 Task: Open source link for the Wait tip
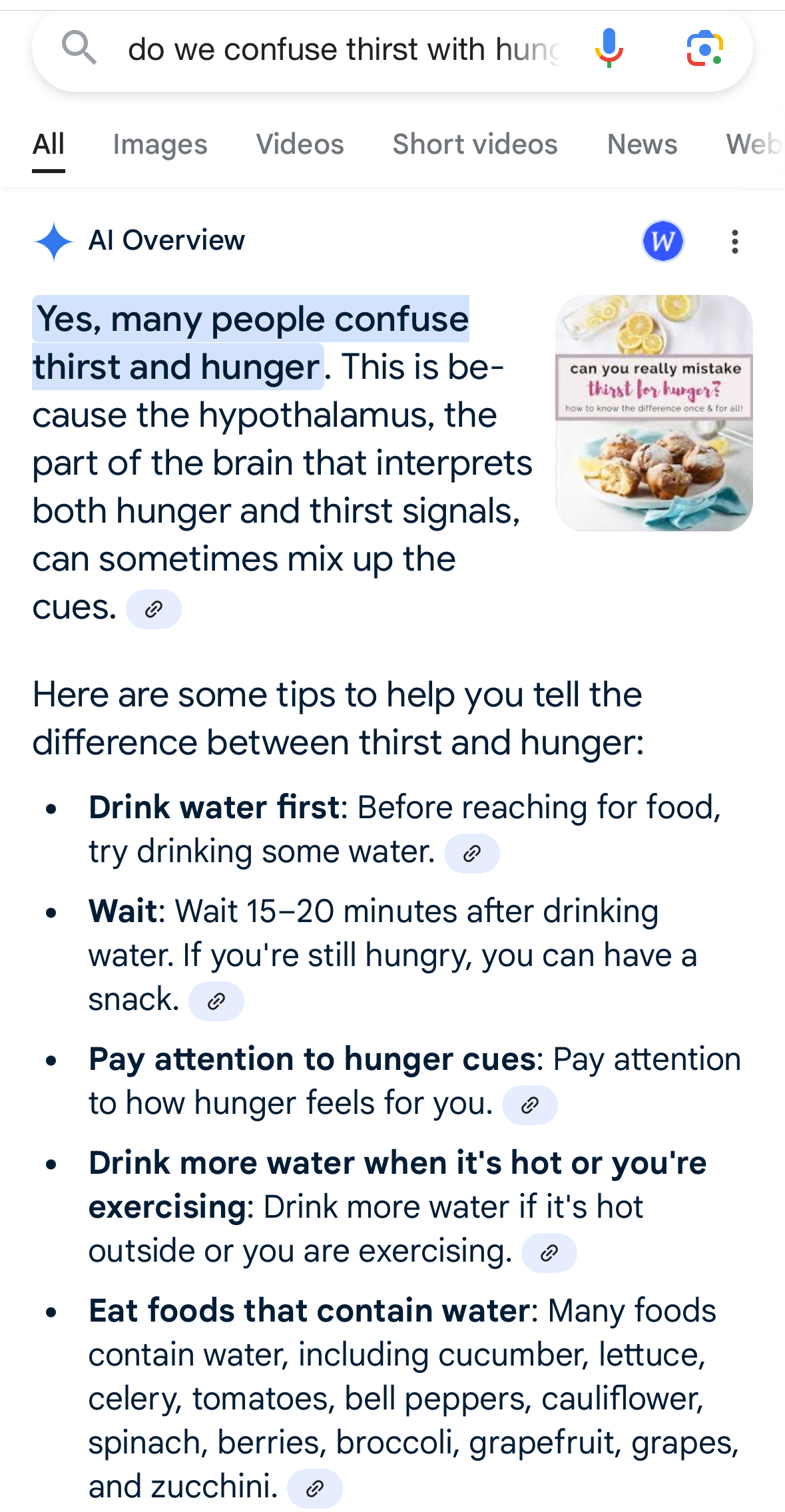pos(216,1001)
